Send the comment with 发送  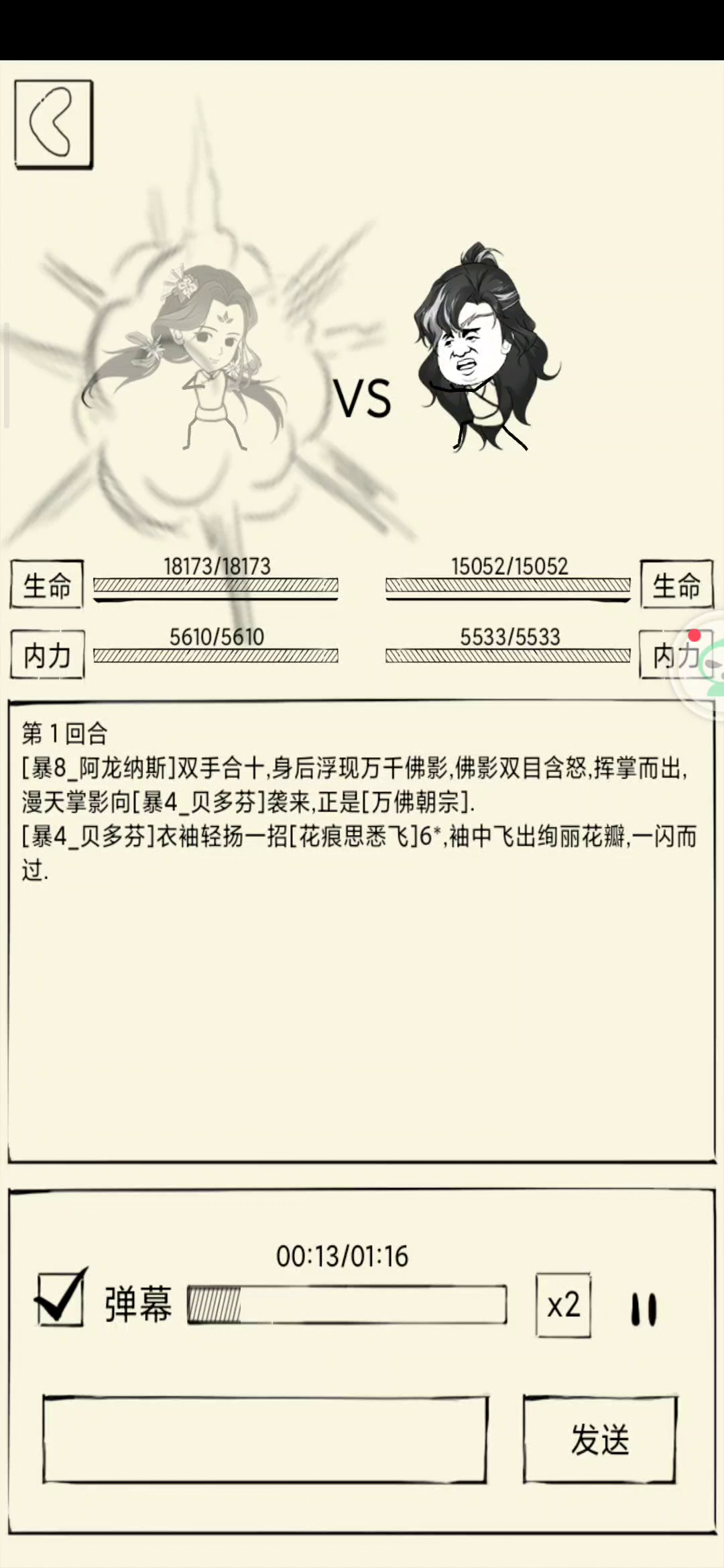[x=600, y=1439]
